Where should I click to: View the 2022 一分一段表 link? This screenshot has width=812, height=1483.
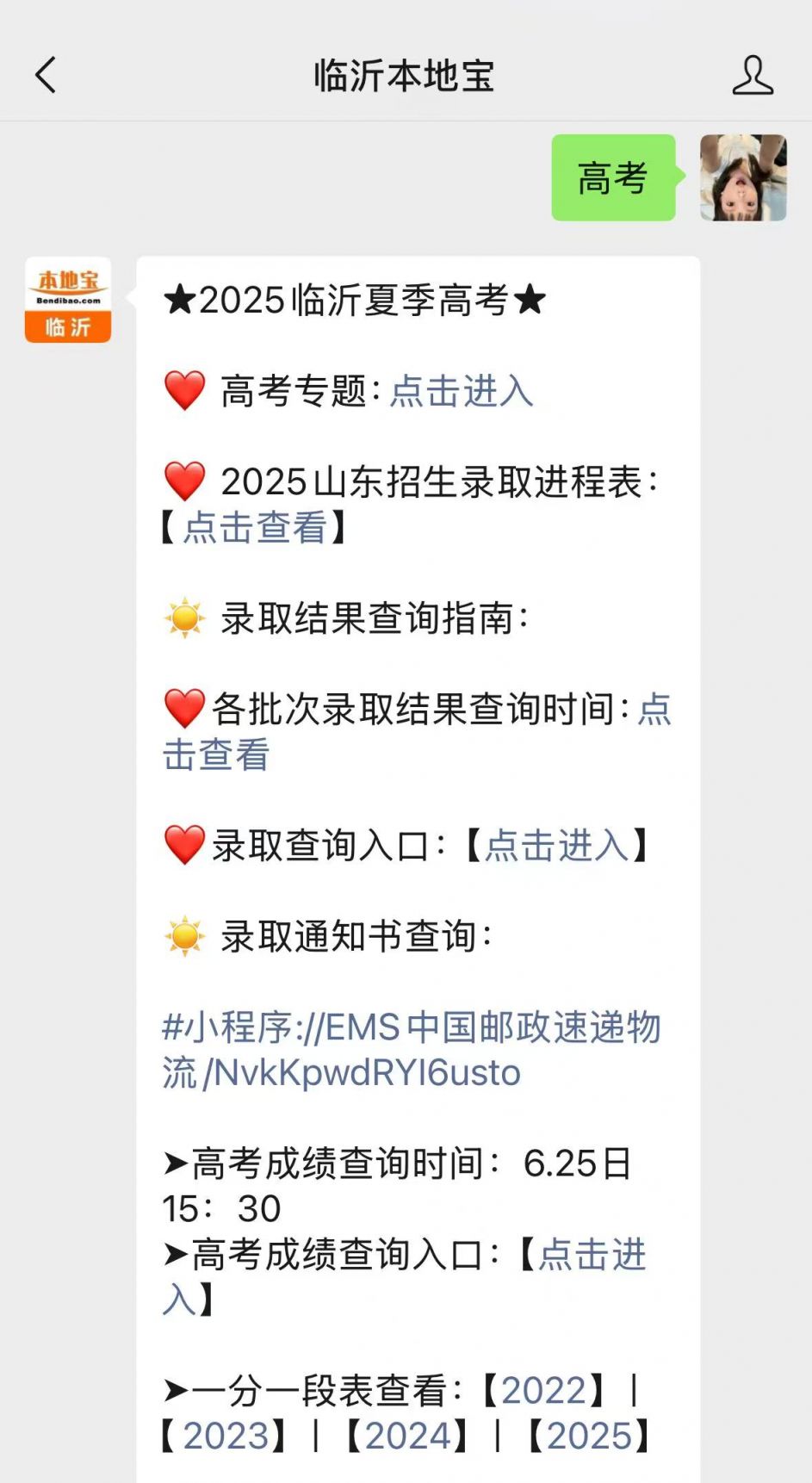coord(543,1391)
